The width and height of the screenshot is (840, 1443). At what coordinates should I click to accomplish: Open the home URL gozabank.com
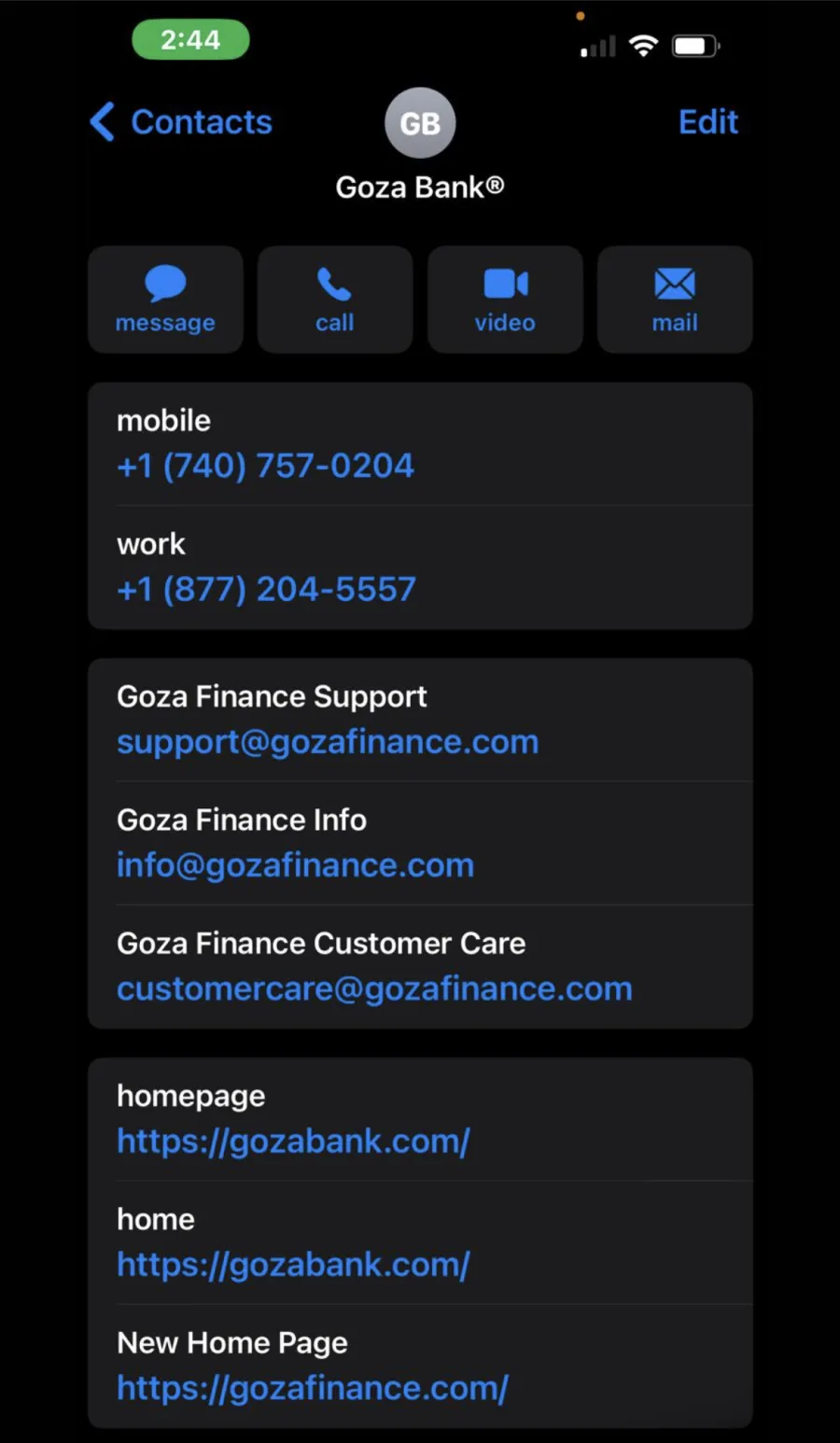(293, 1265)
